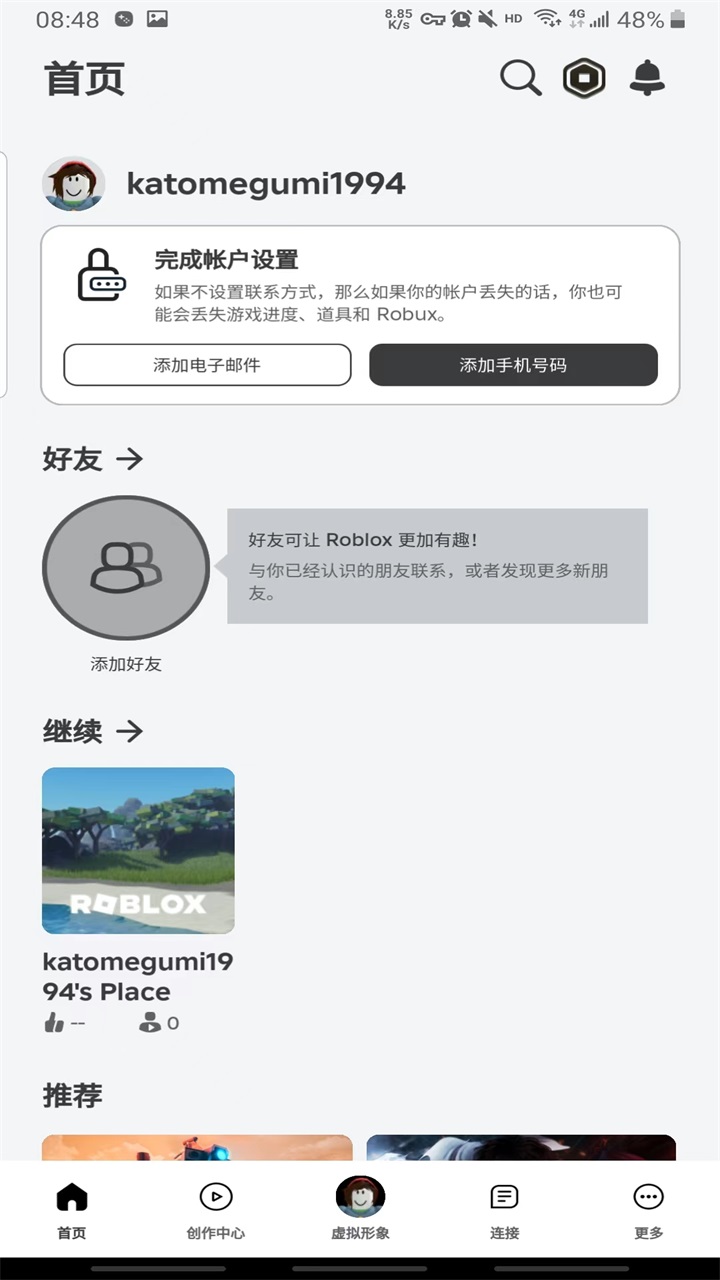720x1280 pixels.
Task: Open the 继续 section arrow
Action: coord(129,731)
